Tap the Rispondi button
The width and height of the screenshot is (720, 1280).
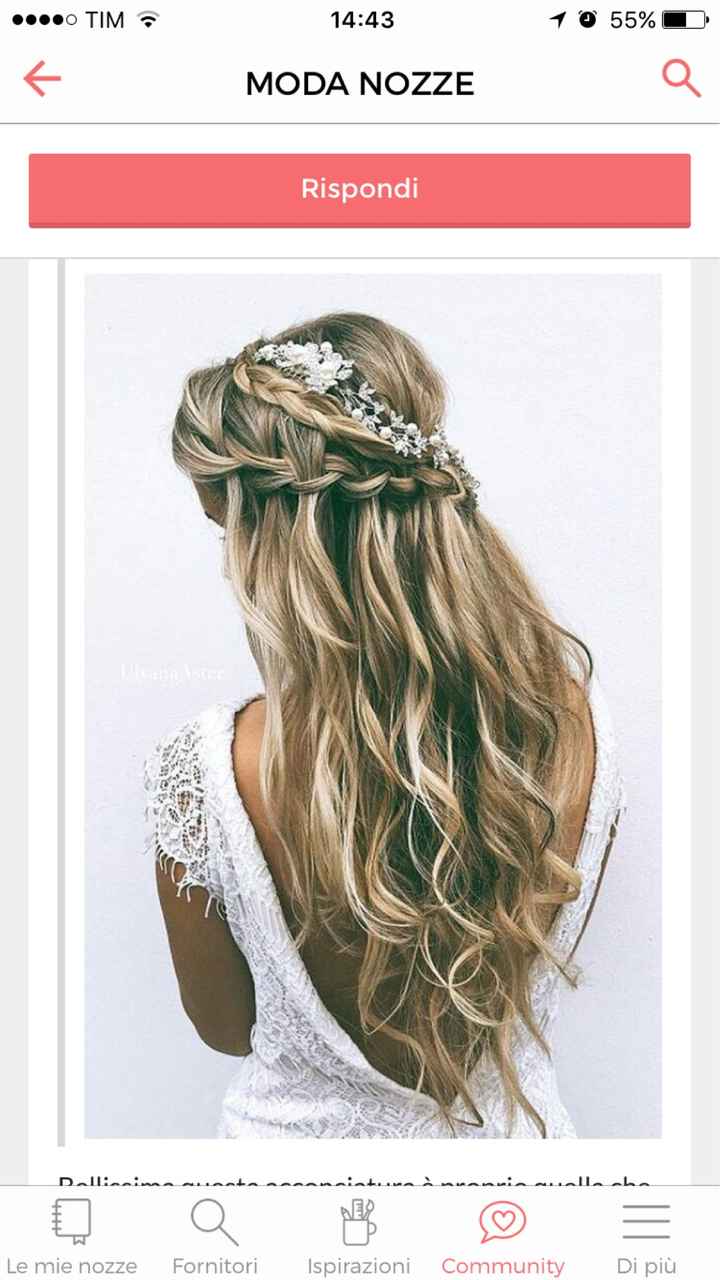pos(360,189)
